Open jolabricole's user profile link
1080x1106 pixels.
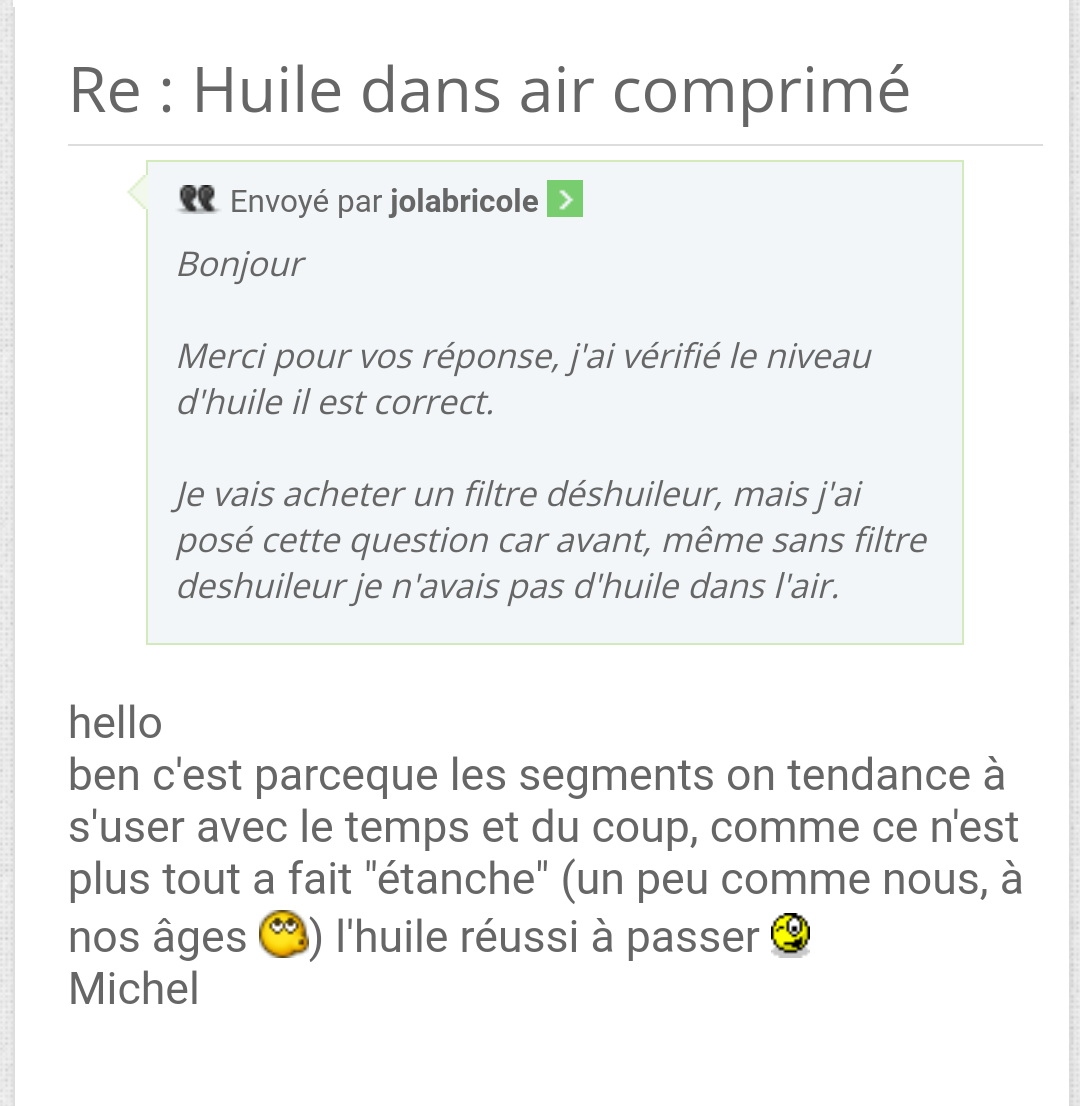pos(464,201)
